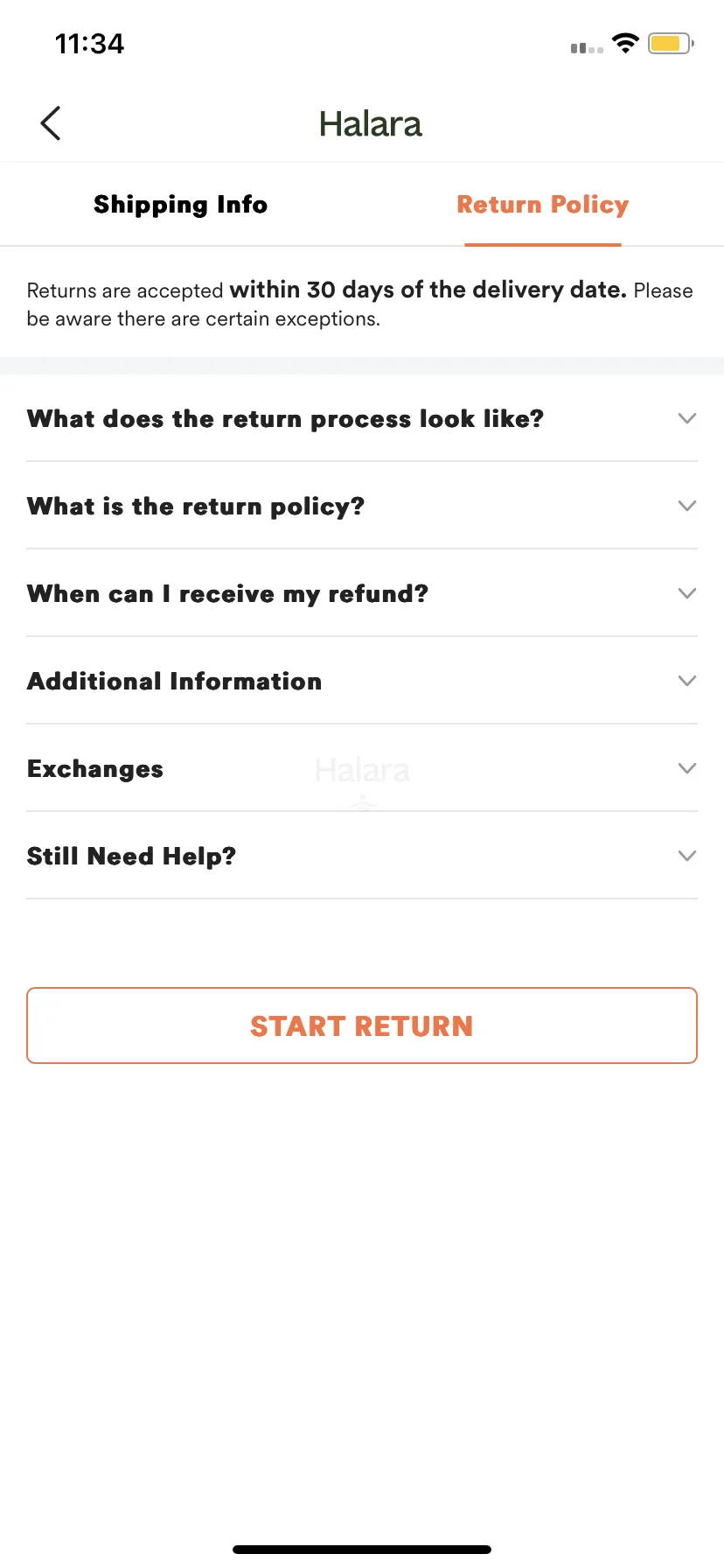This screenshot has width=724, height=1568.
Task: Select the Return Policy tab
Action: 542,205
